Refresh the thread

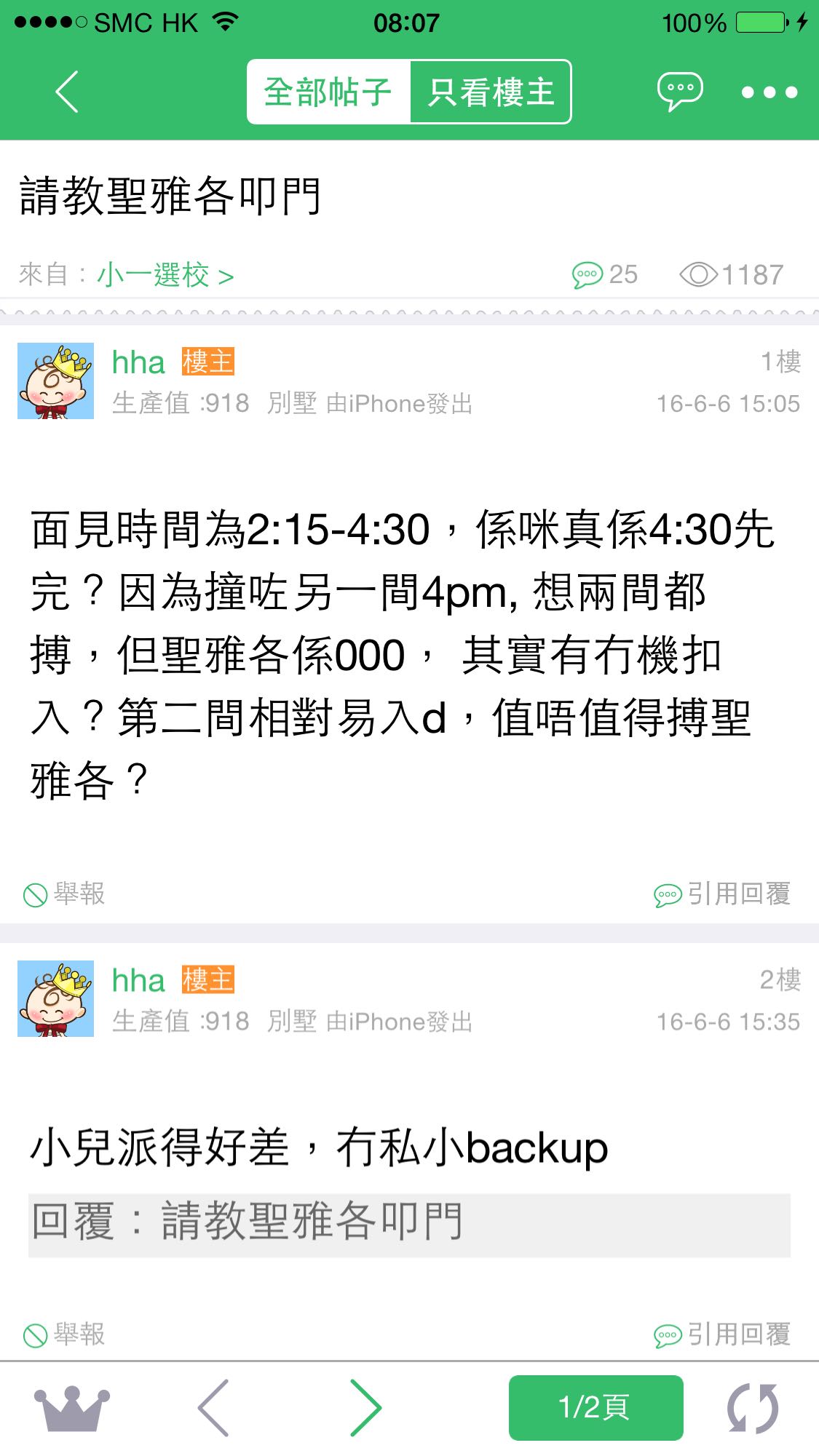(753, 1408)
